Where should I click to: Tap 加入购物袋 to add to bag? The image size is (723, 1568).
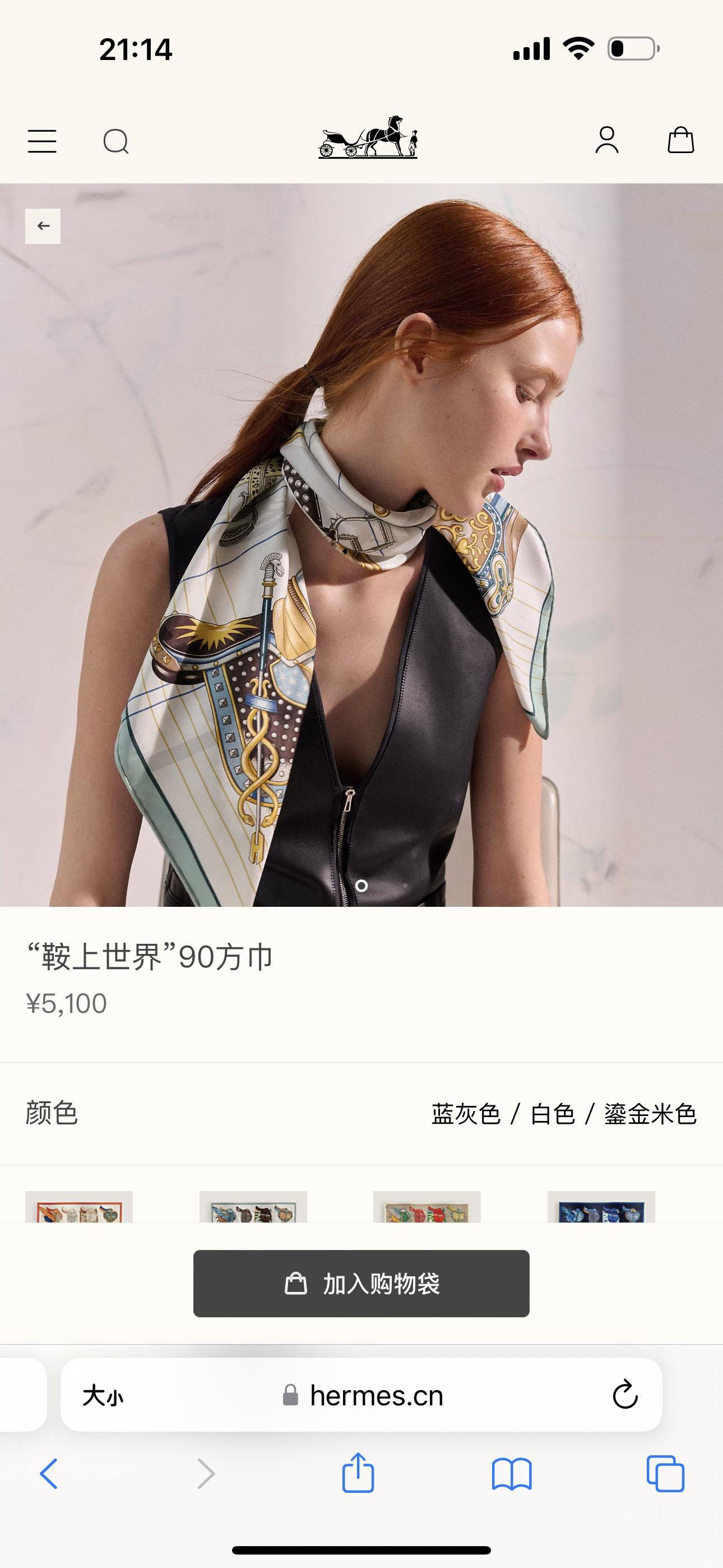tap(361, 1284)
